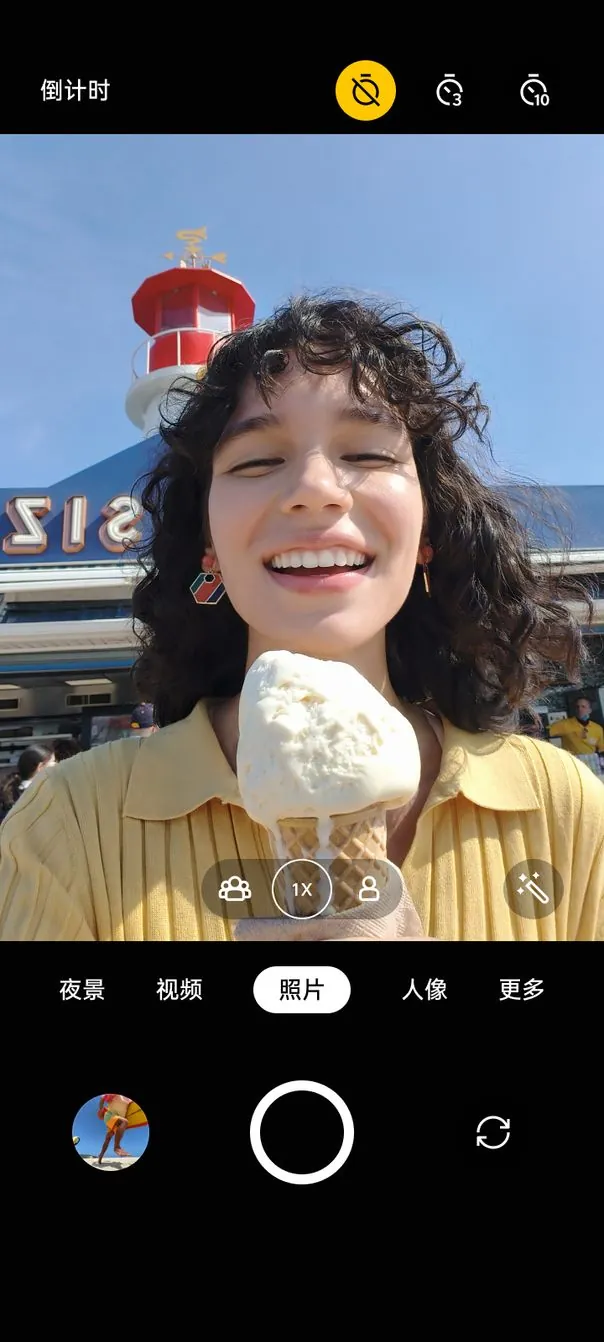The width and height of the screenshot is (604, 1342).
Task: Select the 照片 photo mode
Action: [302, 990]
